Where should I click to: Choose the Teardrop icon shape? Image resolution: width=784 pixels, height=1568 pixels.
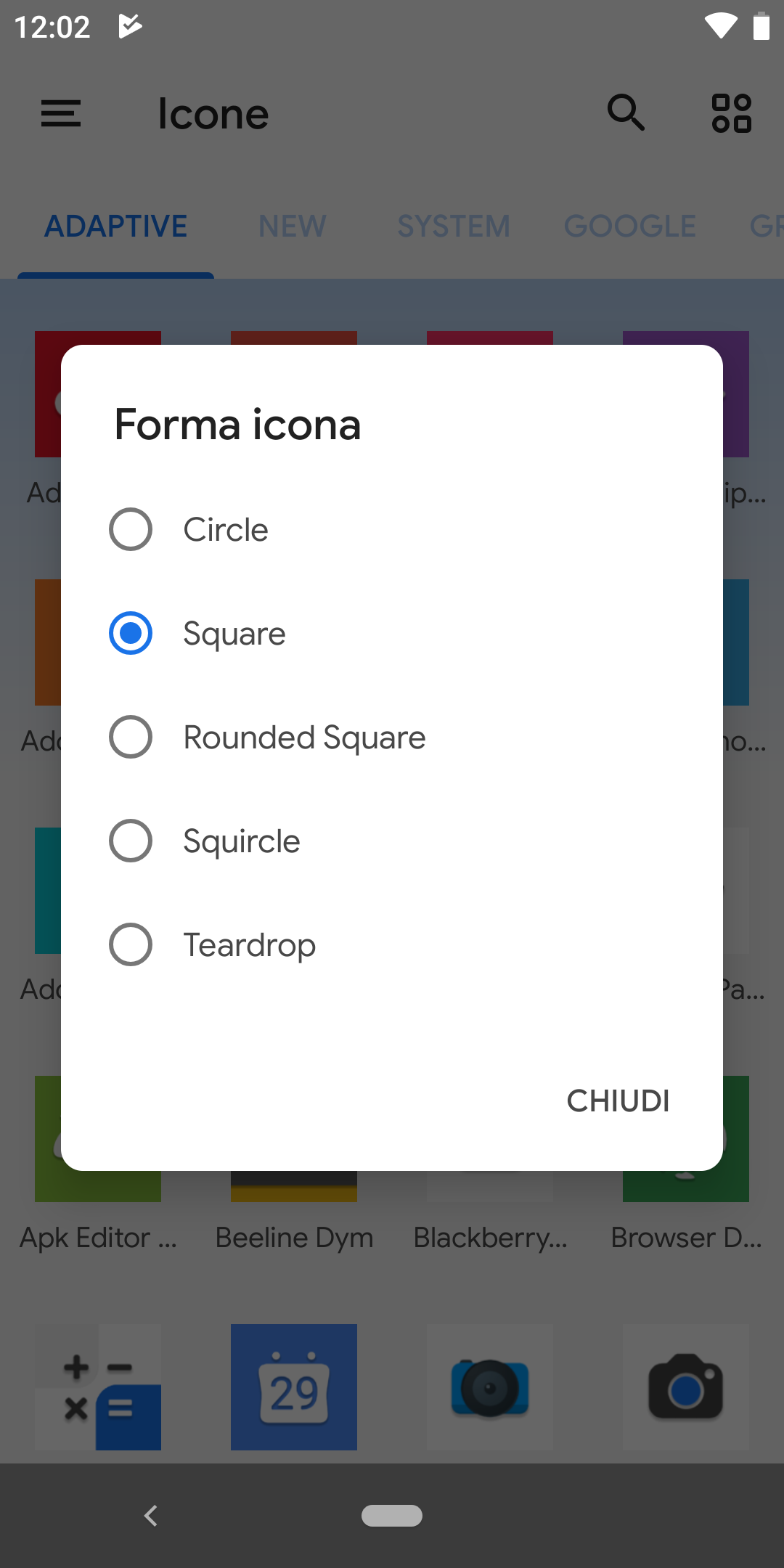pos(392,944)
